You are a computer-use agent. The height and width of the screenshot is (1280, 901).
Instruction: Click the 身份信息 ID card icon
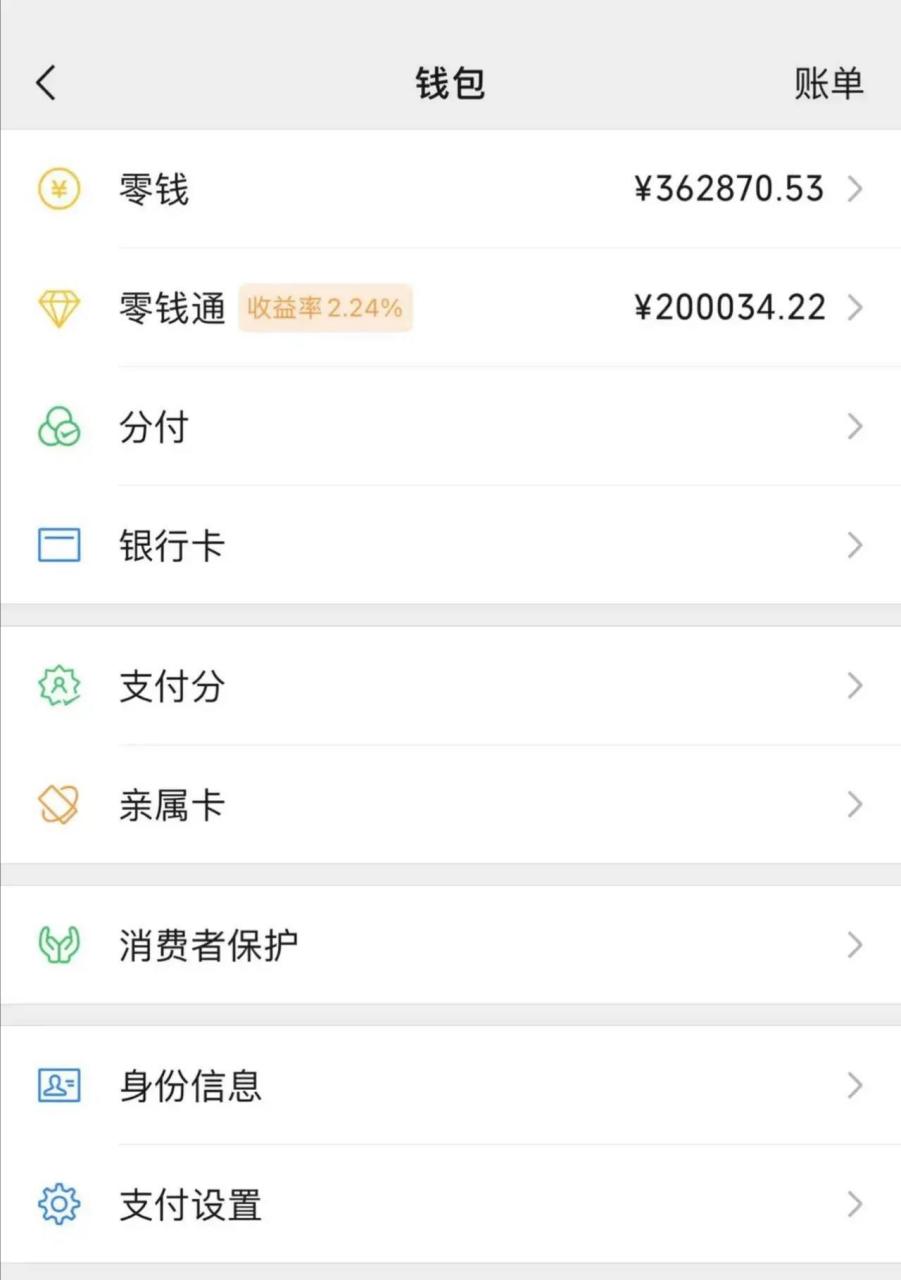click(x=62, y=1086)
